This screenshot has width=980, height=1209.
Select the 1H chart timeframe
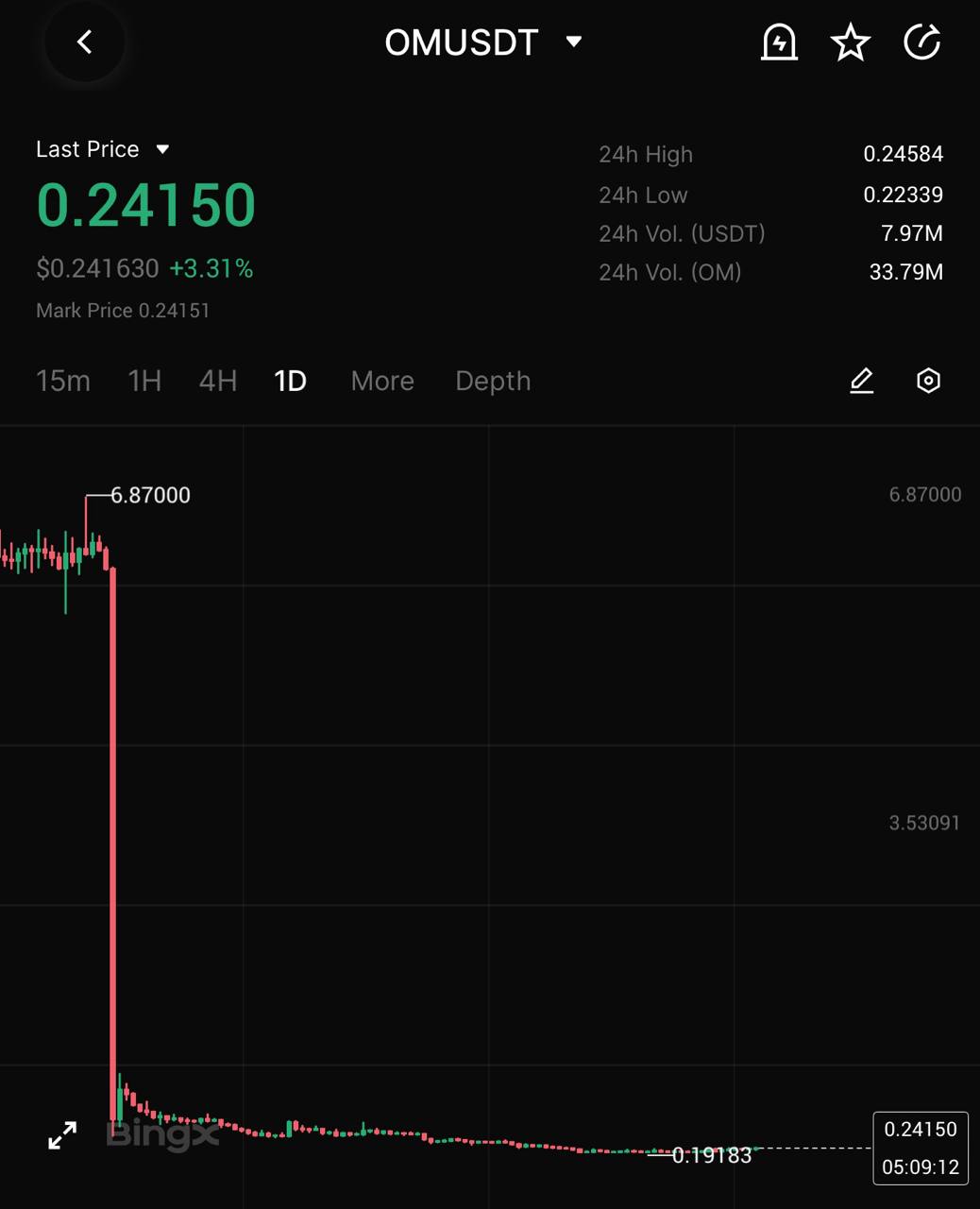[144, 381]
